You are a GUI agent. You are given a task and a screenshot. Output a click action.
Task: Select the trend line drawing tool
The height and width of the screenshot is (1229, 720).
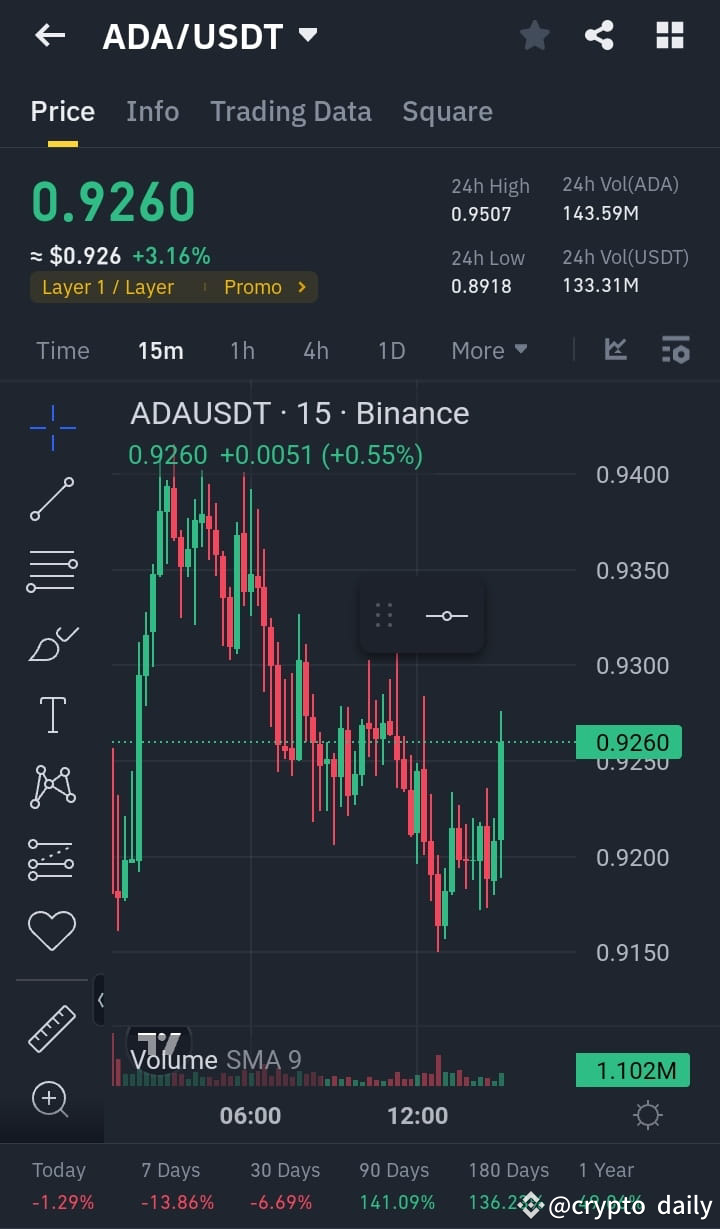[x=51, y=497]
